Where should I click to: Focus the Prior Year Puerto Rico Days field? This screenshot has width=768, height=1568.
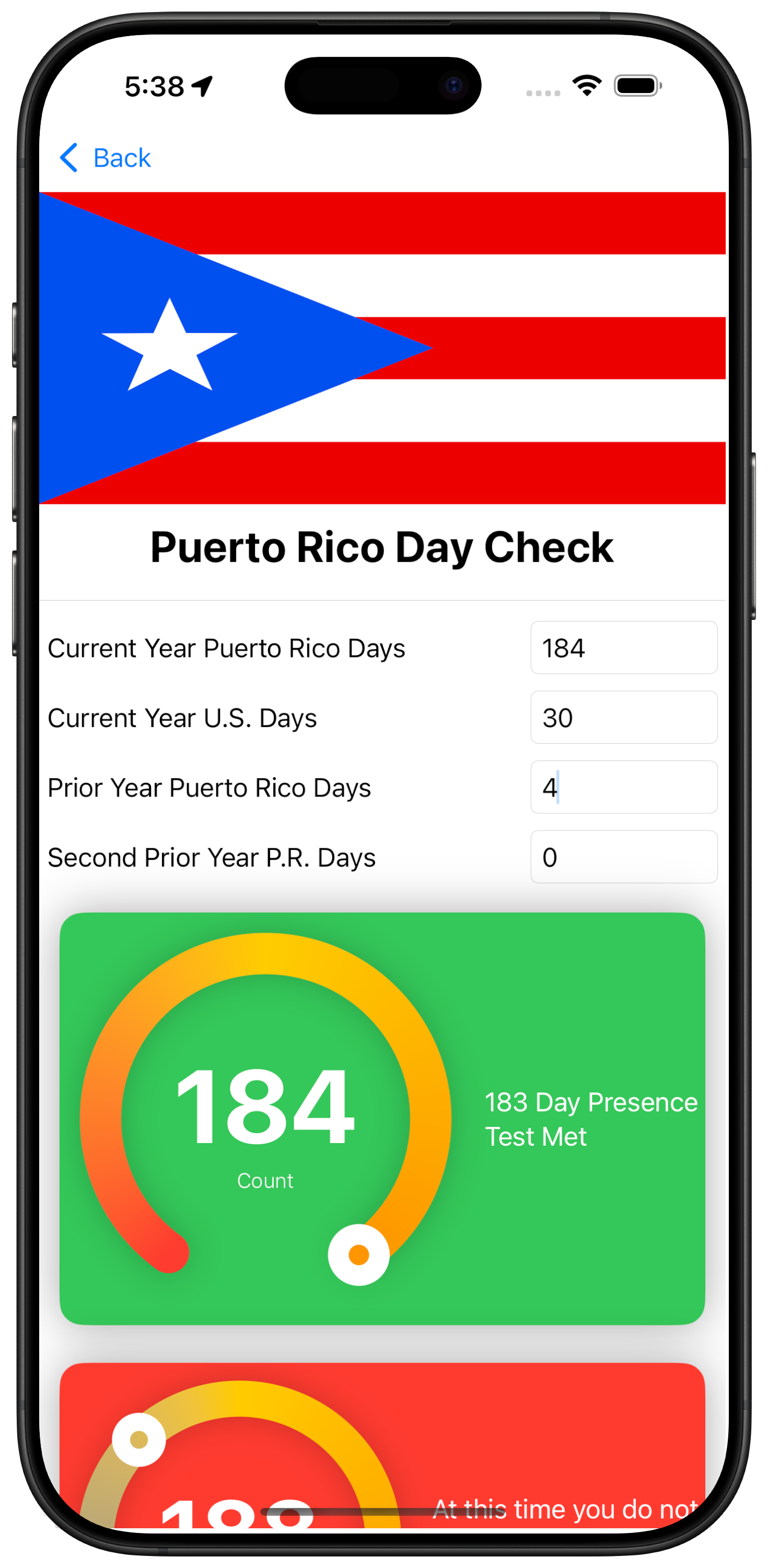coord(623,787)
